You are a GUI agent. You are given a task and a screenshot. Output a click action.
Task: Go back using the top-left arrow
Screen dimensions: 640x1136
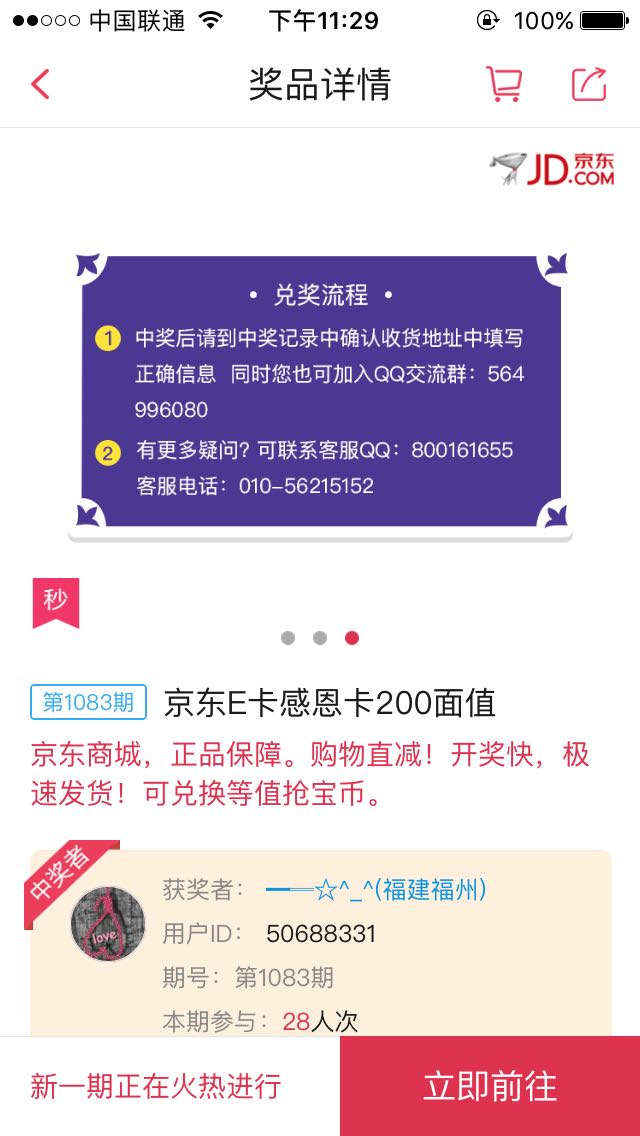coord(41,84)
